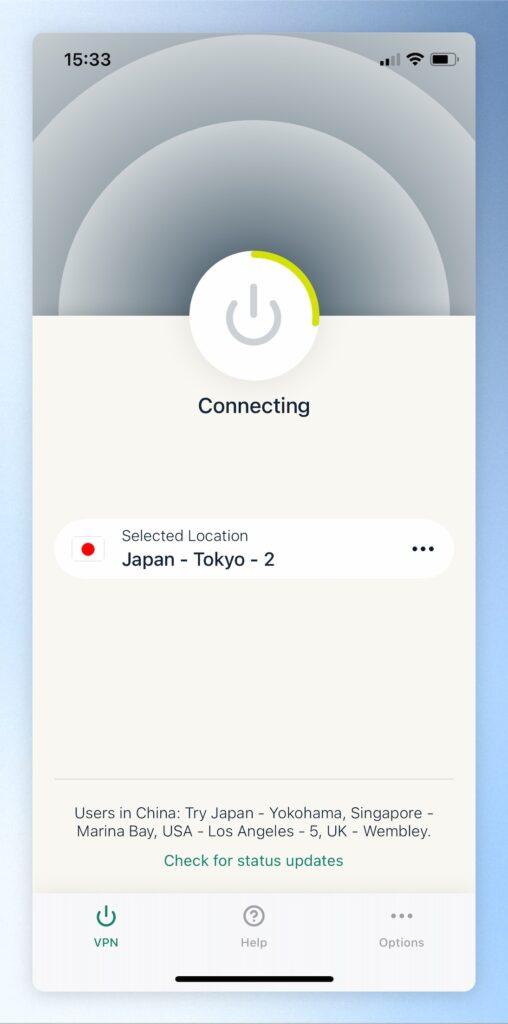
Task: Open the Selected Location Japan - Tokyo - 2 row
Action: click(254, 549)
